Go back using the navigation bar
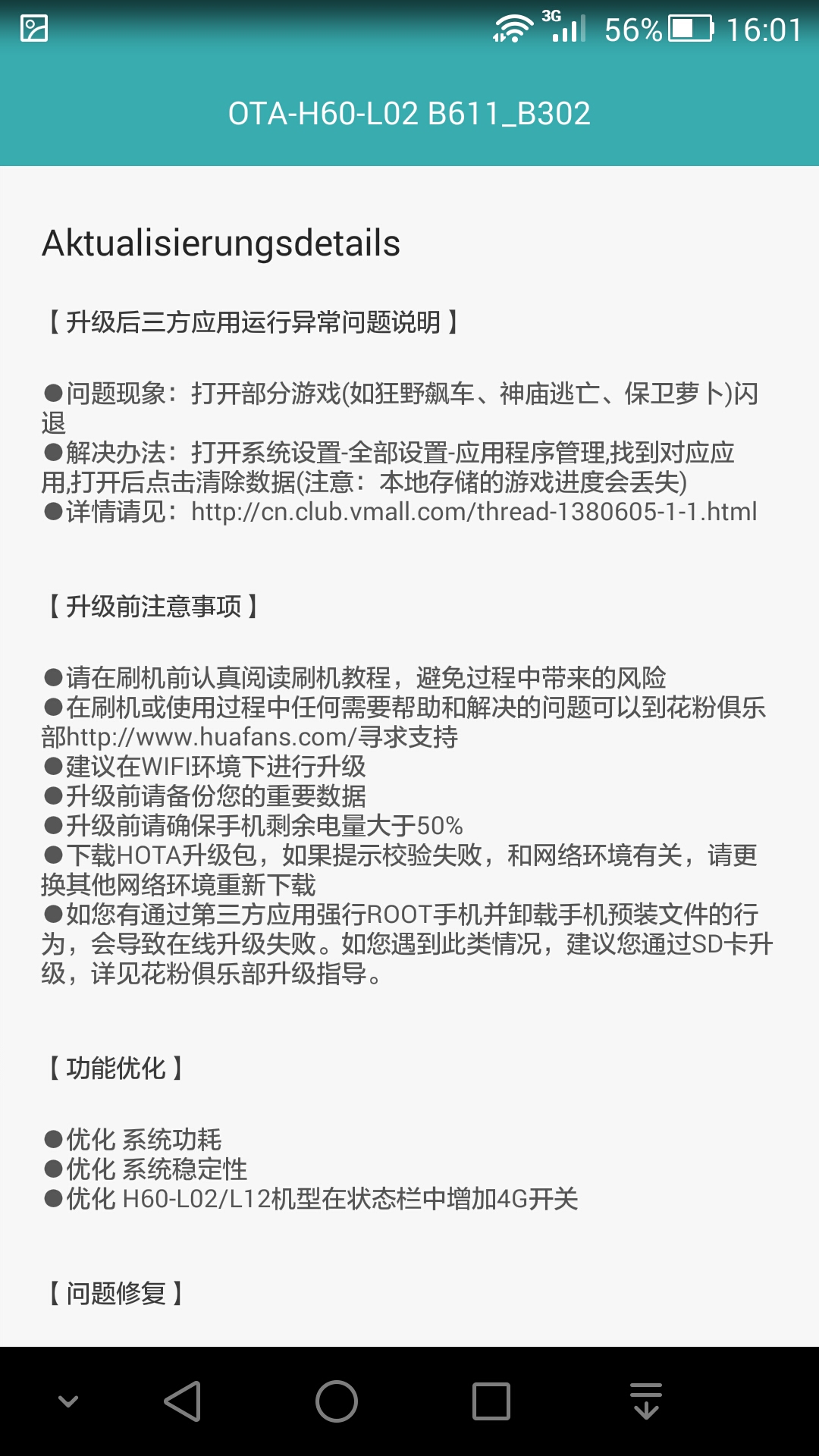 coord(183,1401)
